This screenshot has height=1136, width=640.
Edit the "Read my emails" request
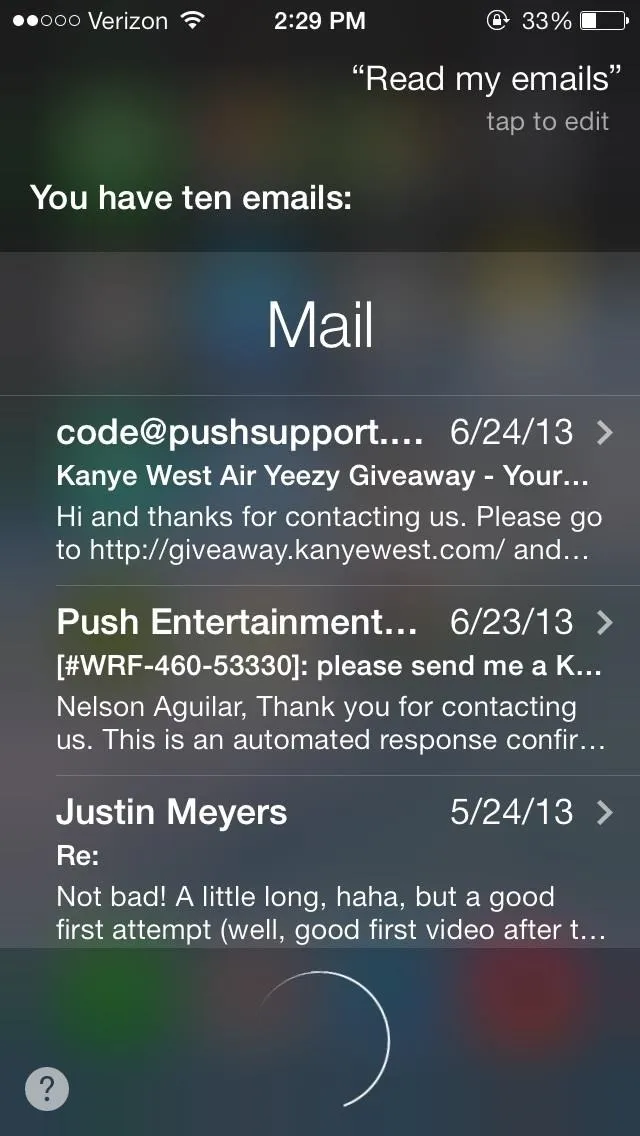[486, 98]
